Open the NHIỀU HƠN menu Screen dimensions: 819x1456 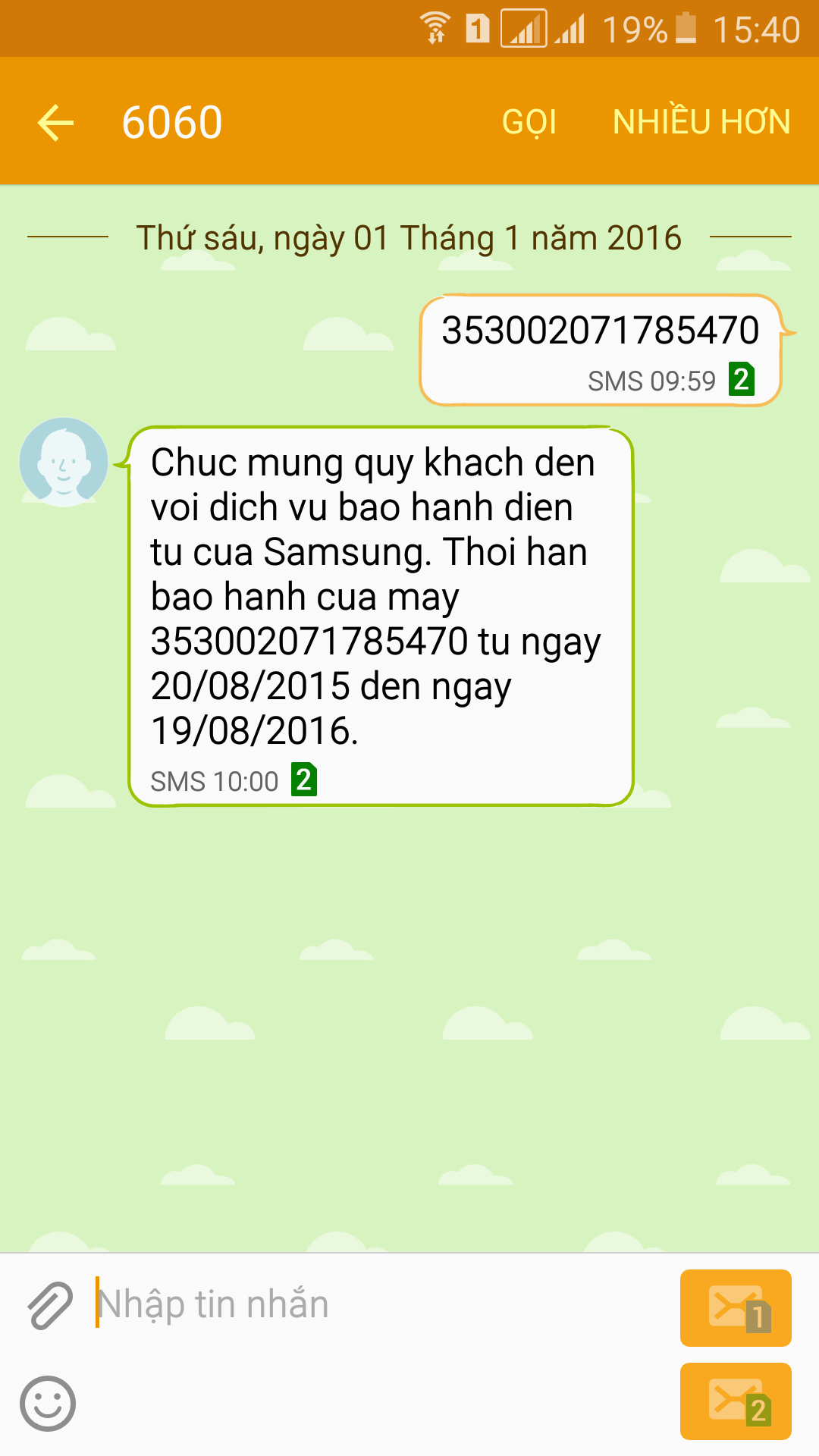pyautogui.click(x=701, y=122)
